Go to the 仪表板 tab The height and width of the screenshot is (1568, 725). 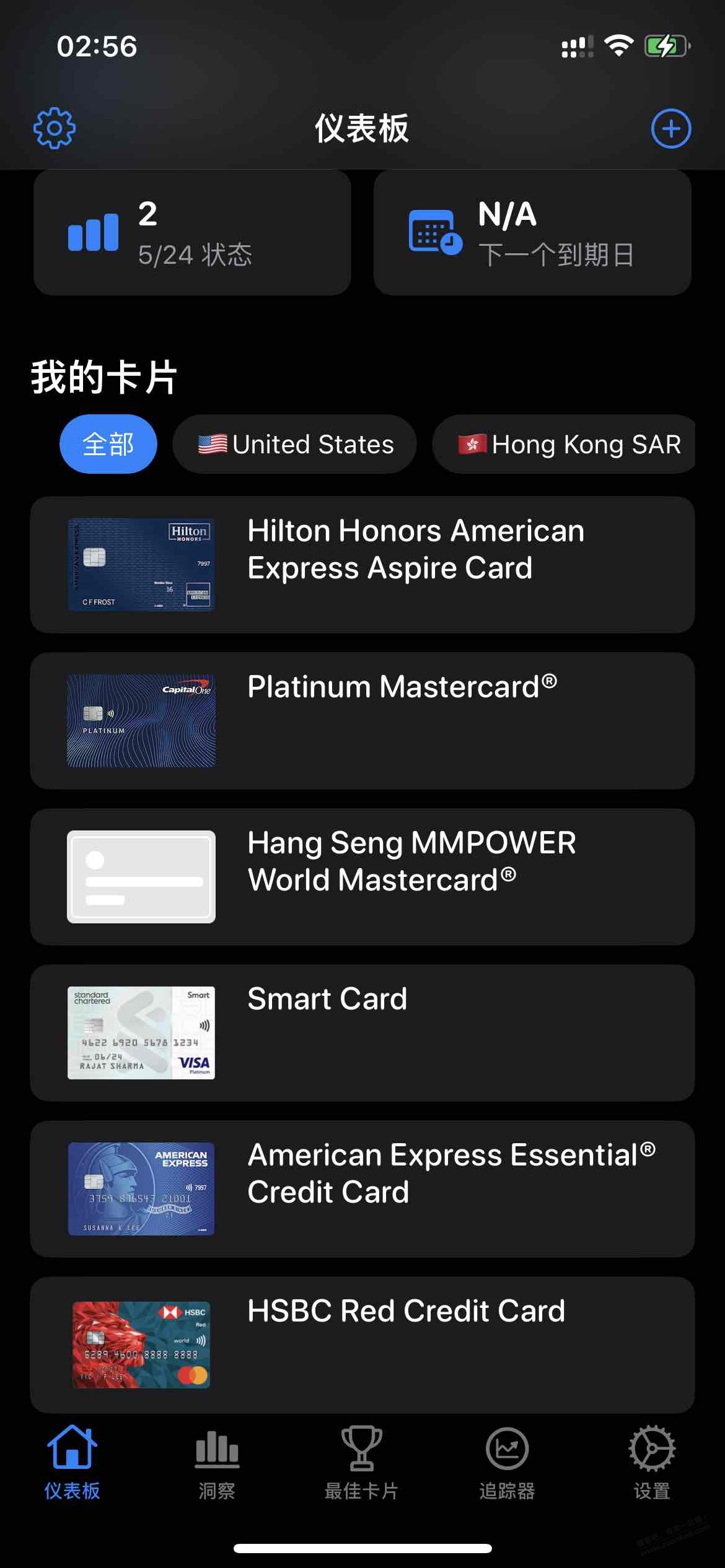(x=72, y=1463)
